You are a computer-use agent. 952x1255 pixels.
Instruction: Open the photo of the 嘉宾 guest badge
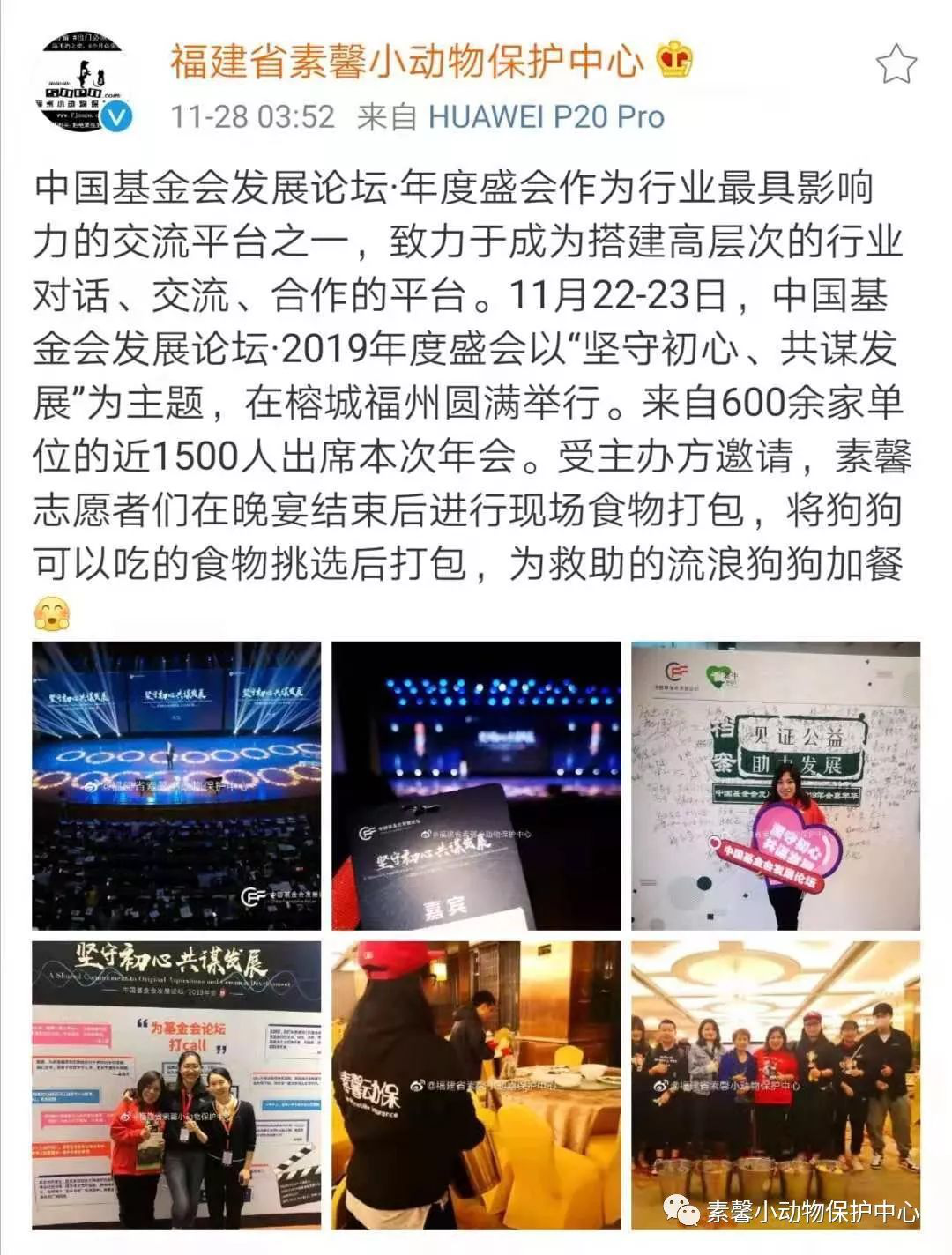click(x=476, y=785)
